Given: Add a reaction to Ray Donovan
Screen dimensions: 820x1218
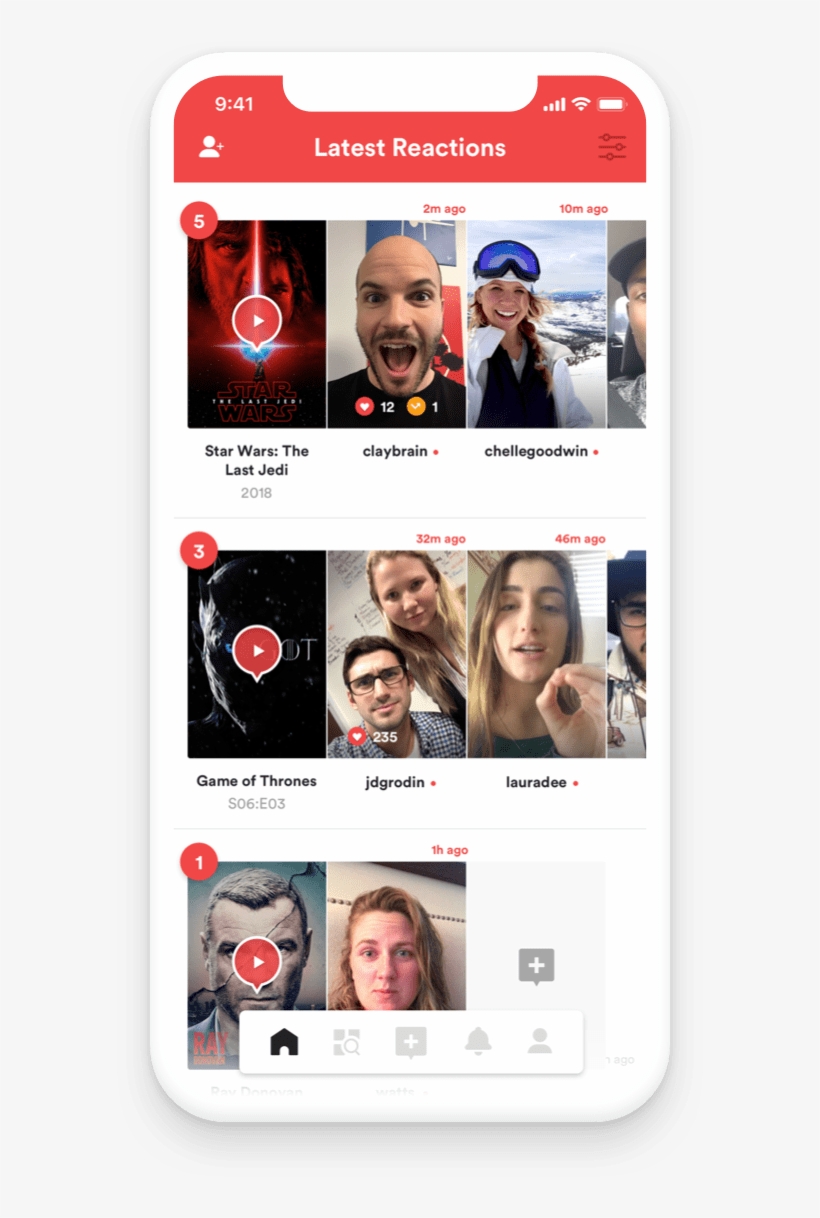Looking at the screenshot, I should pos(536,966).
